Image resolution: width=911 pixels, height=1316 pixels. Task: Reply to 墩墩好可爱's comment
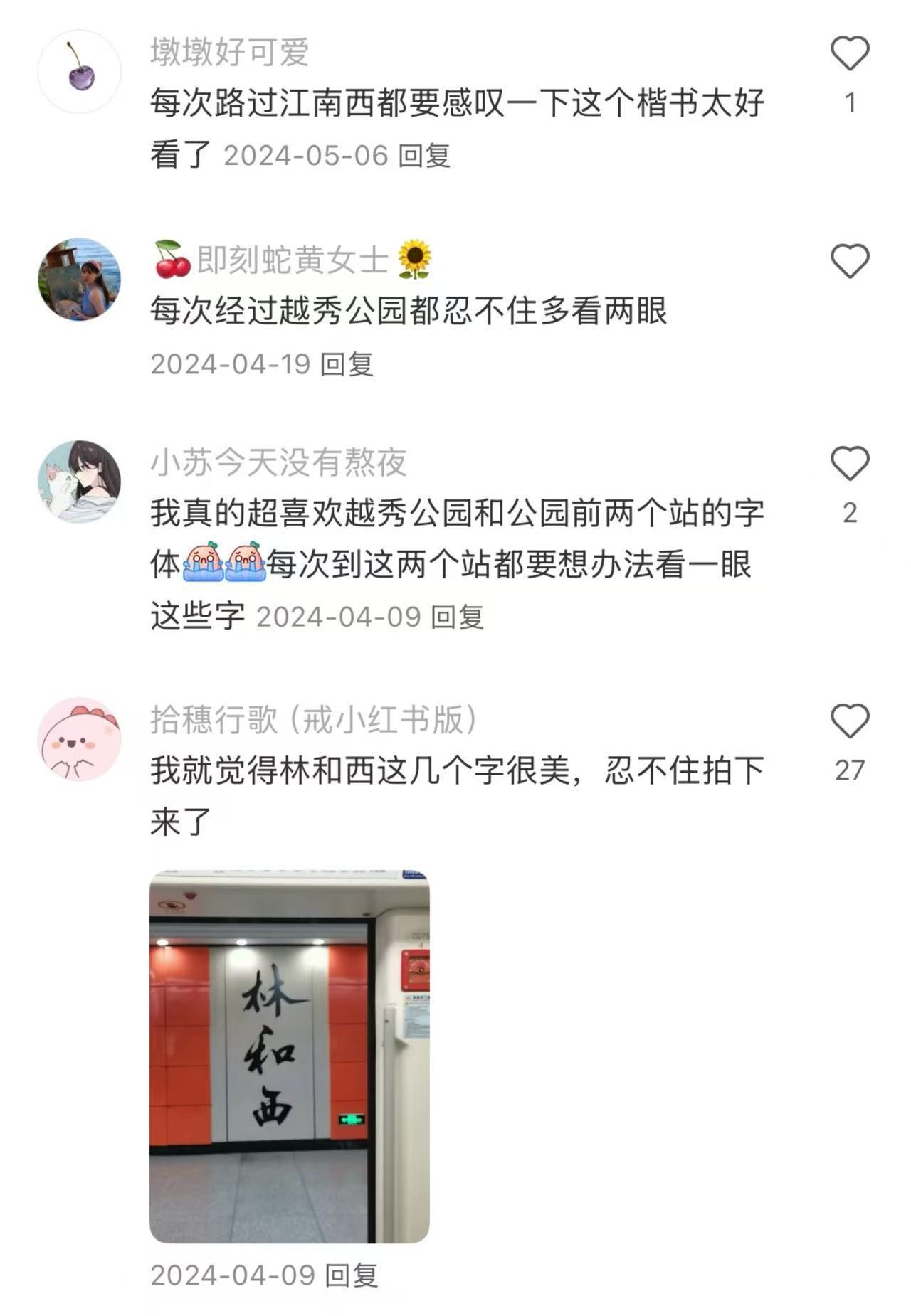point(424,156)
